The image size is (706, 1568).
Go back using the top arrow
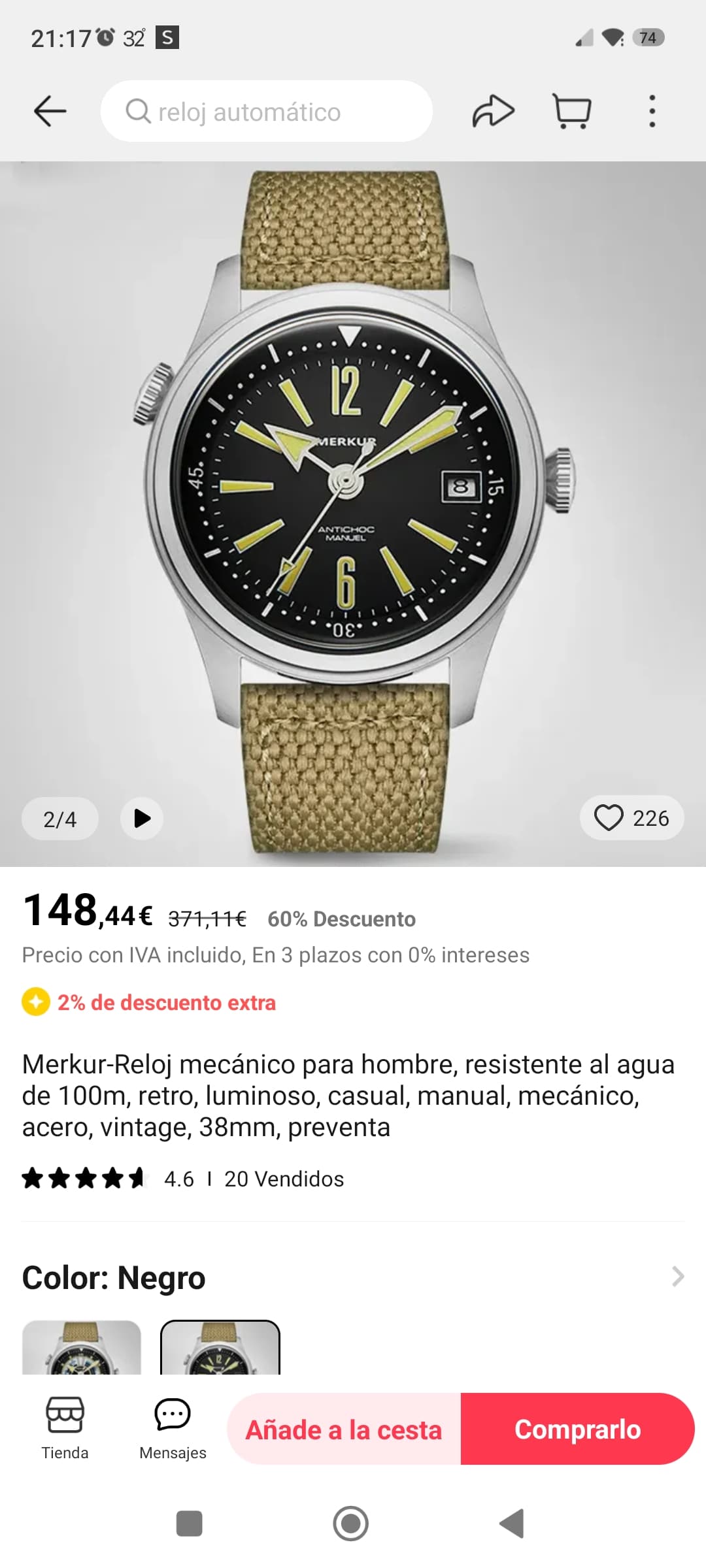coord(50,111)
